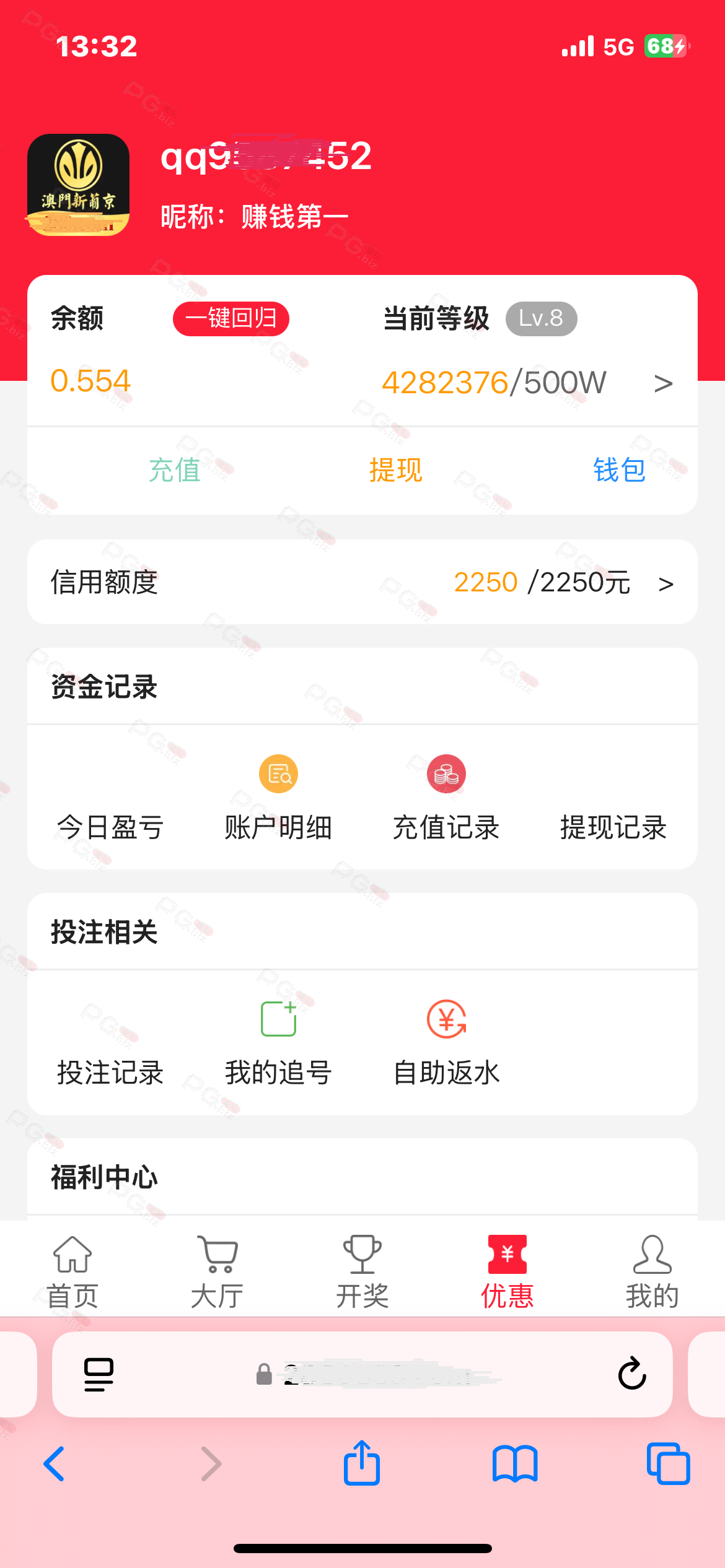
Task: Open the 当前等级 level details chevron
Action: coord(663,383)
